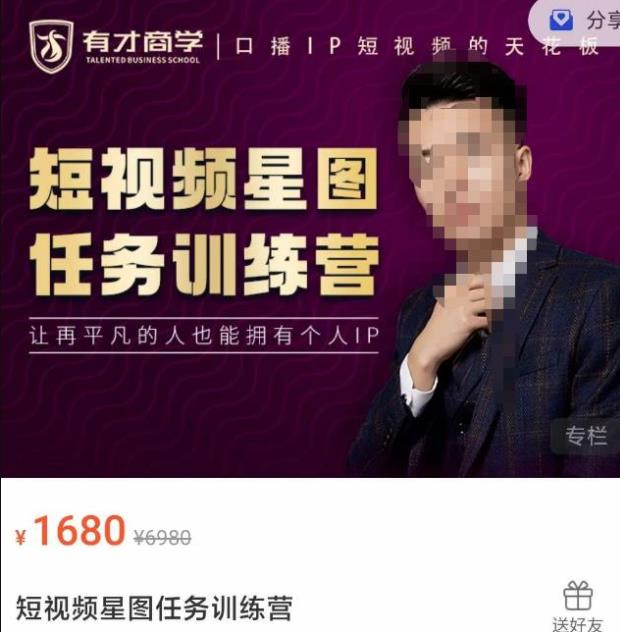620x632 pixels.
Task: Tap the 分享 share button
Action: [588, 18]
